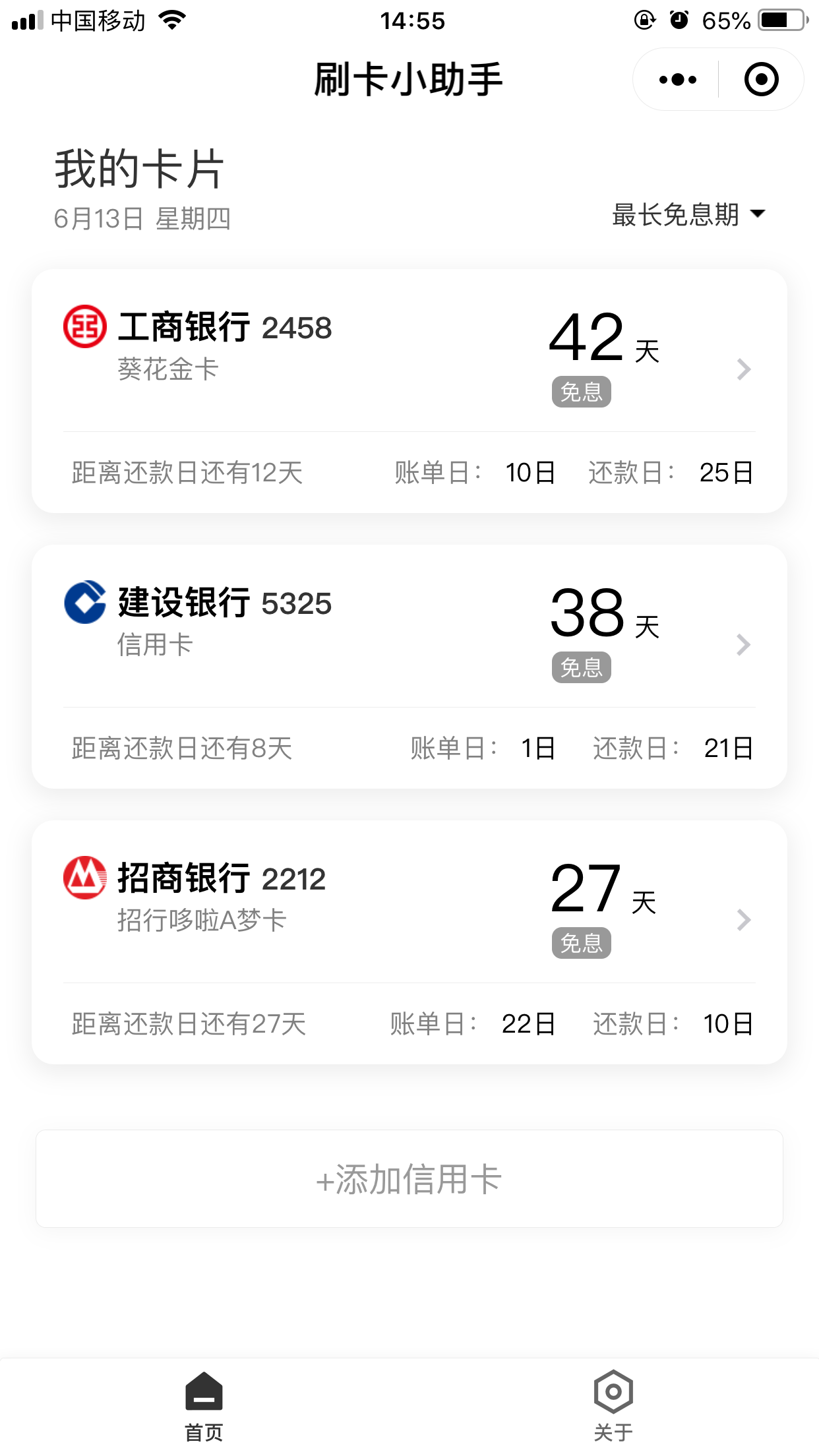The width and height of the screenshot is (819, 1456).
Task: Close the mini program with the circle button
Action: (761, 80)
